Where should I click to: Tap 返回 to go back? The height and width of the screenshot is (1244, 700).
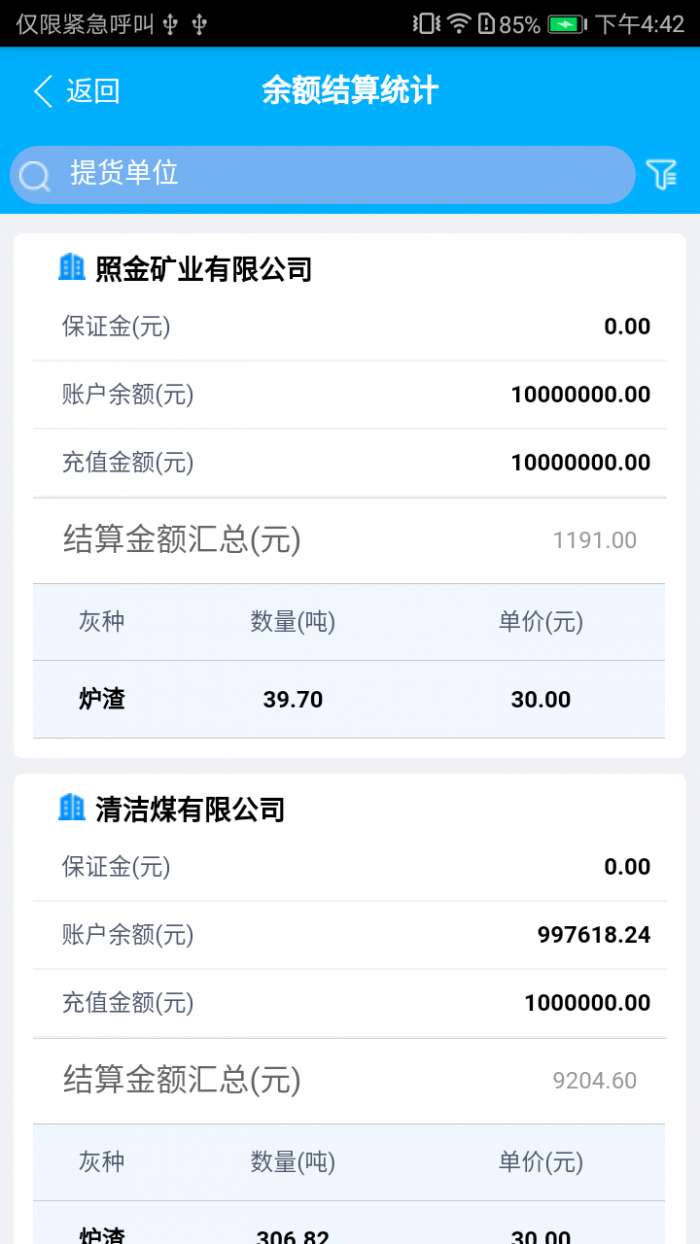pos(77,91)
